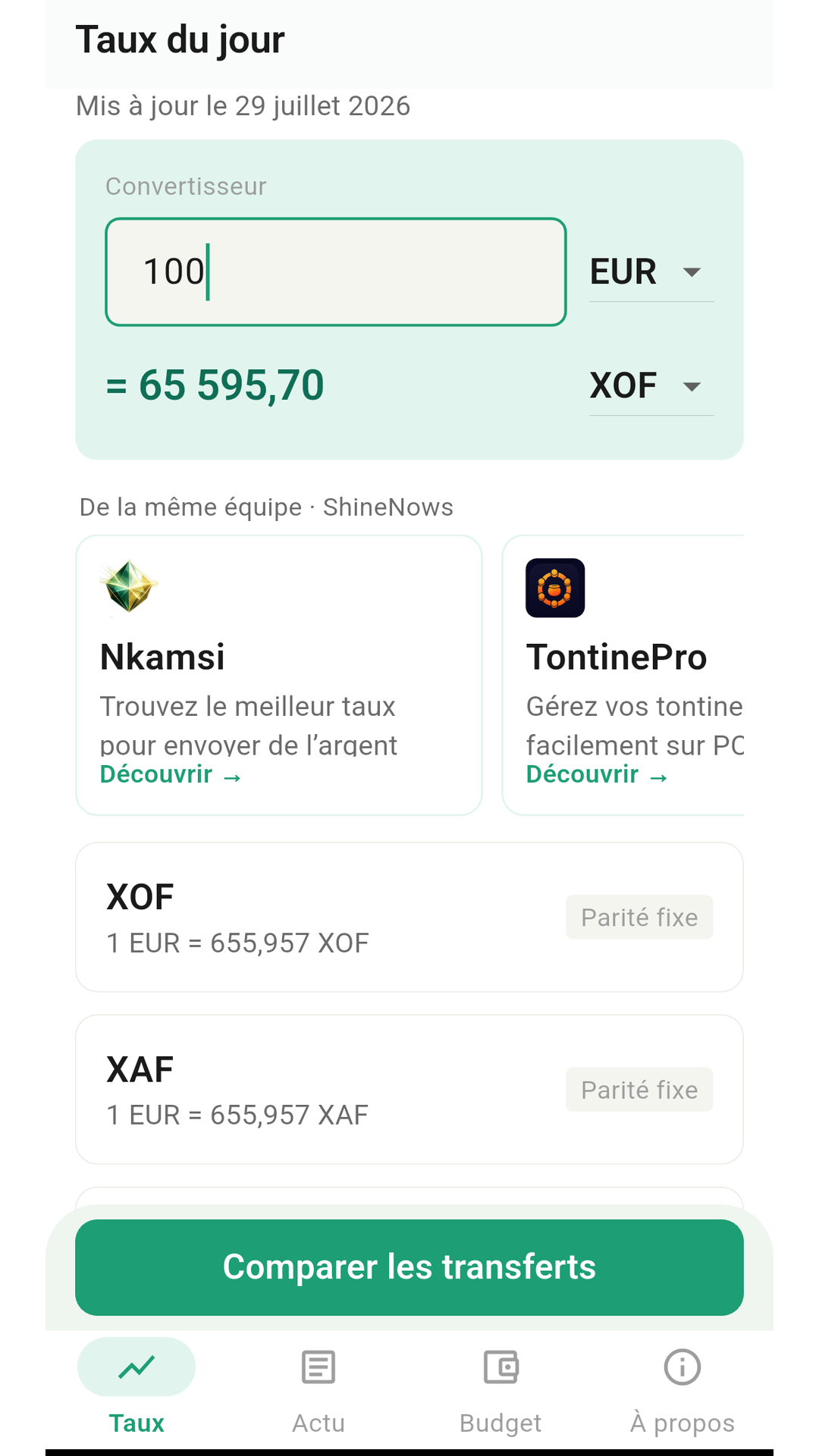Screen dimensions: 819x1456
Task: Open the Nkamsi app card
Action: [279, 675]
